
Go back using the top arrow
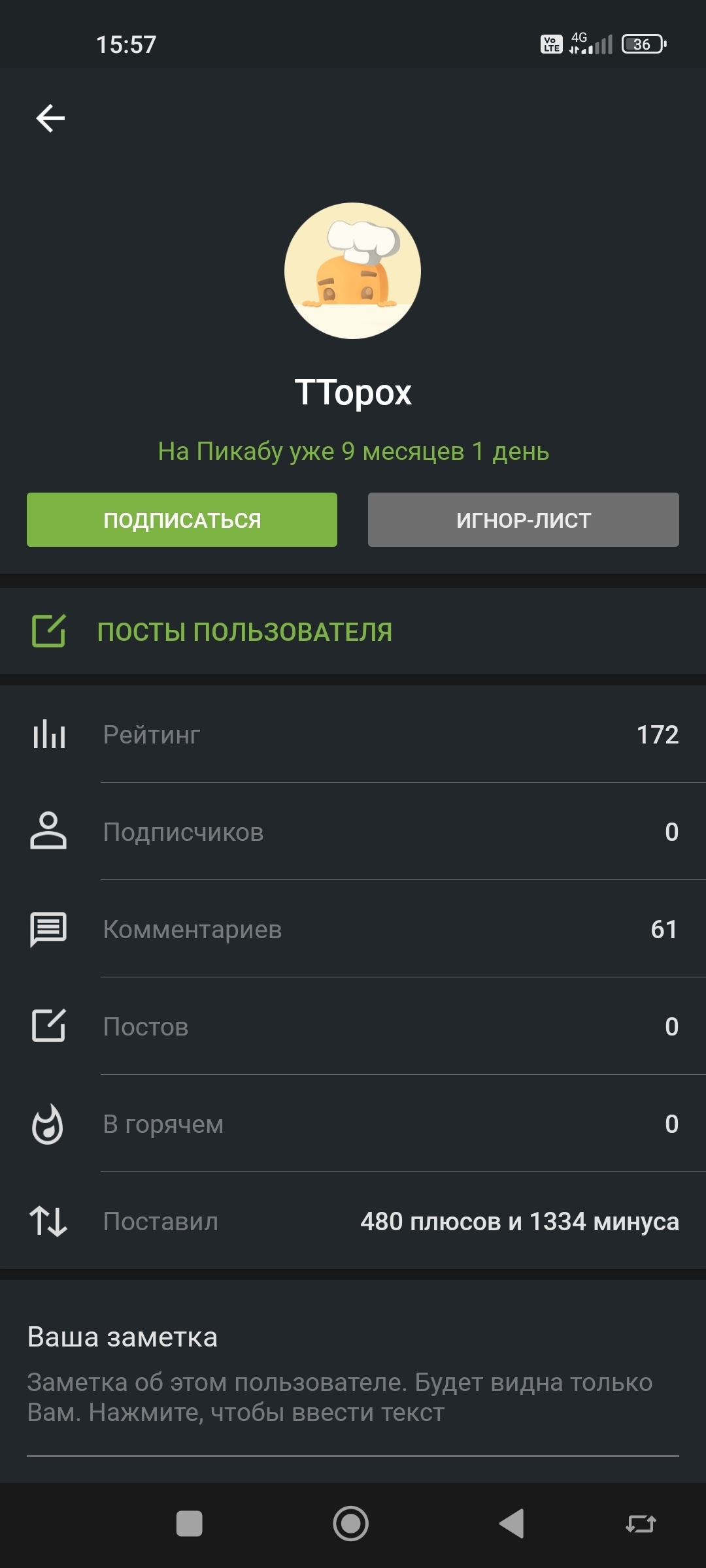(x=50, y=118)
